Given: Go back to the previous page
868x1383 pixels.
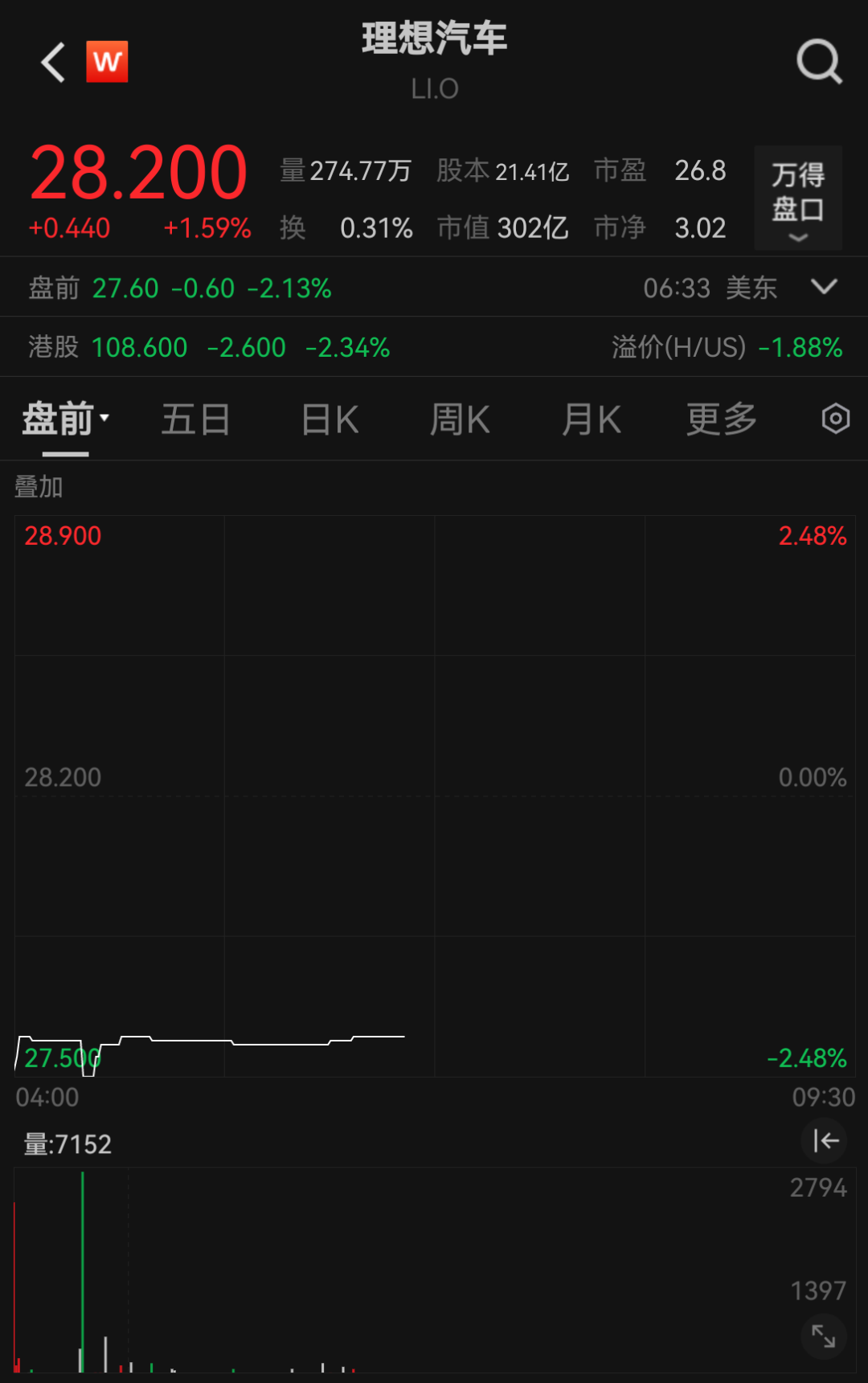Looking at the screenshot, I should point(53,63).
